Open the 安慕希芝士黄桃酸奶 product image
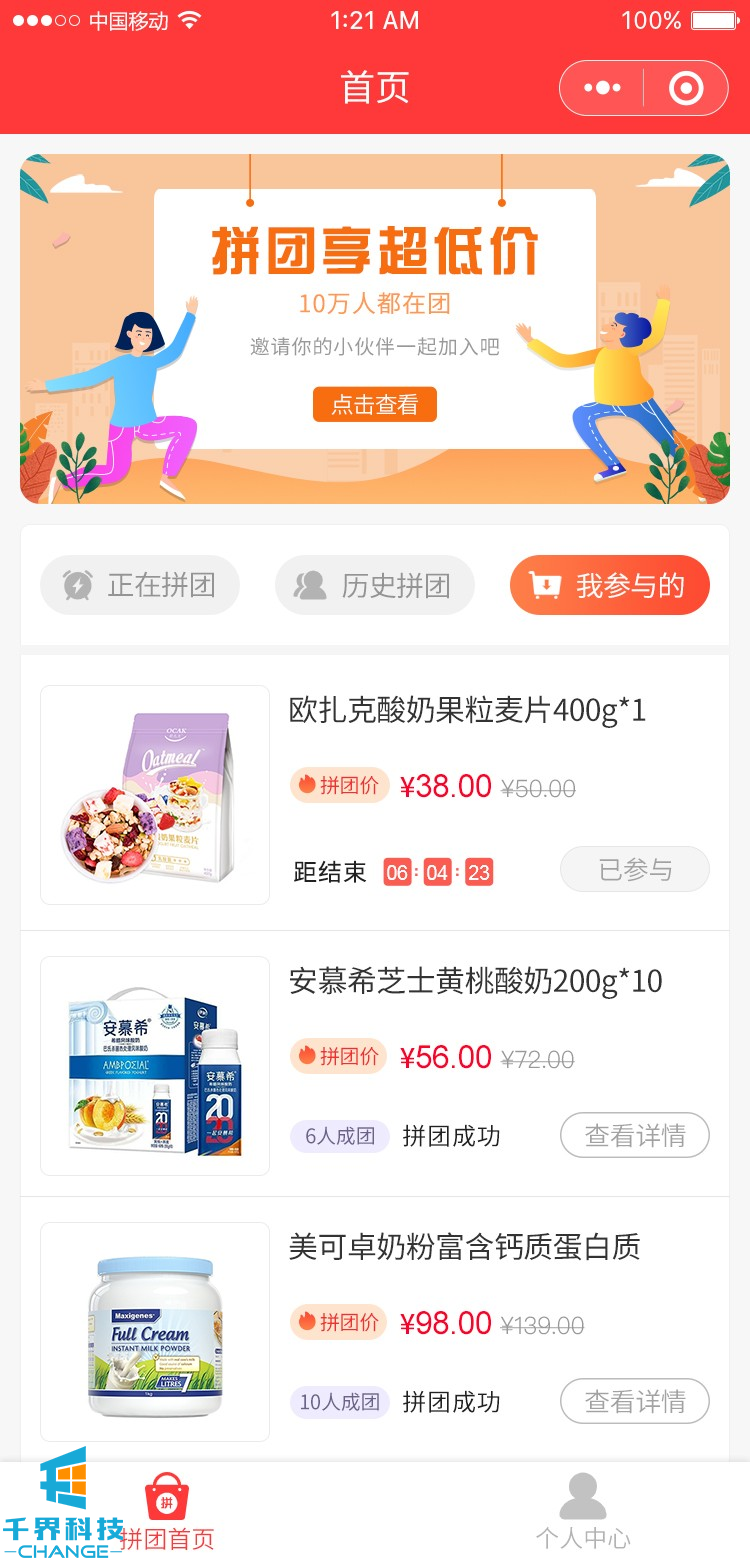This screenshot has height=1562, width=750. [x=155, y=1066]
